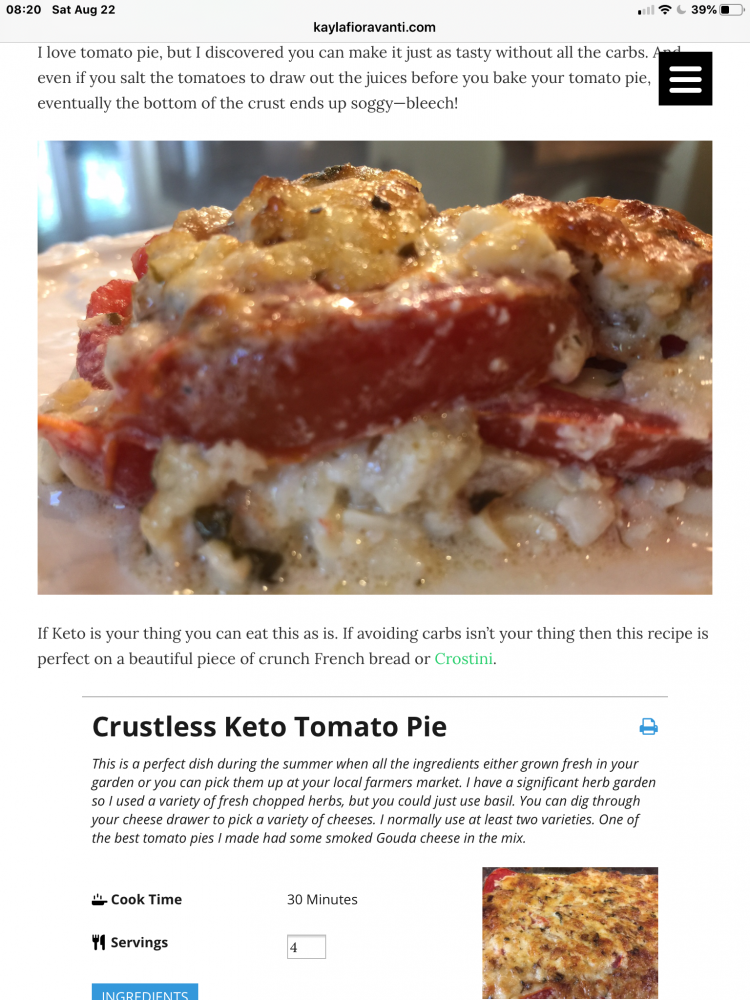Image resolution: width=750 pixels, height=1000 pixels.
Task: Tap the kaylafioravanti.com address bar
Action: coord(375,28)
